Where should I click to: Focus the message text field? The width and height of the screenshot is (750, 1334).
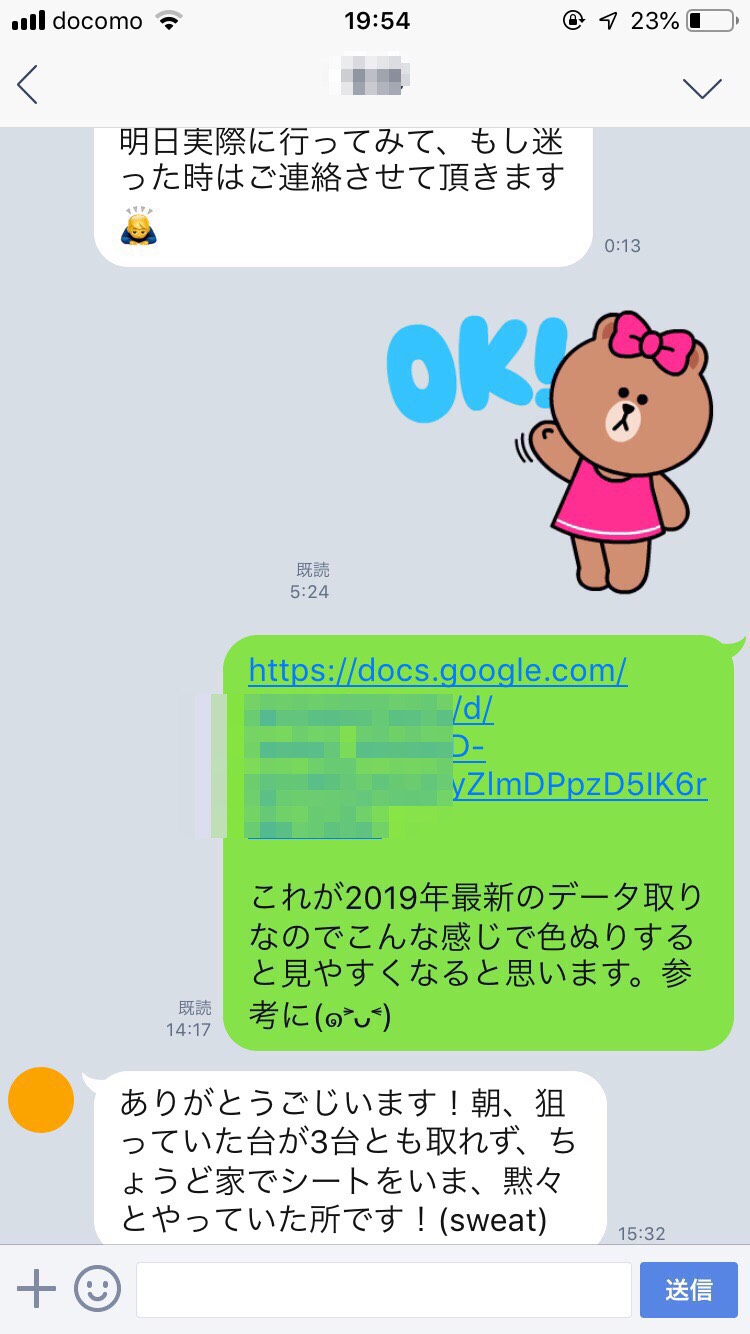coord(383,1289)
